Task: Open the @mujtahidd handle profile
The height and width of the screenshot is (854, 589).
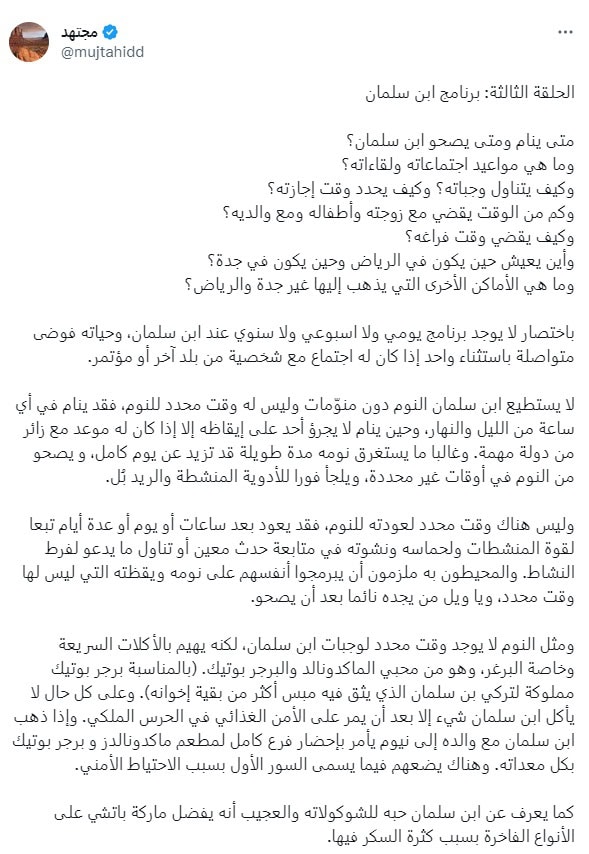Action: (x=102, y=52)
